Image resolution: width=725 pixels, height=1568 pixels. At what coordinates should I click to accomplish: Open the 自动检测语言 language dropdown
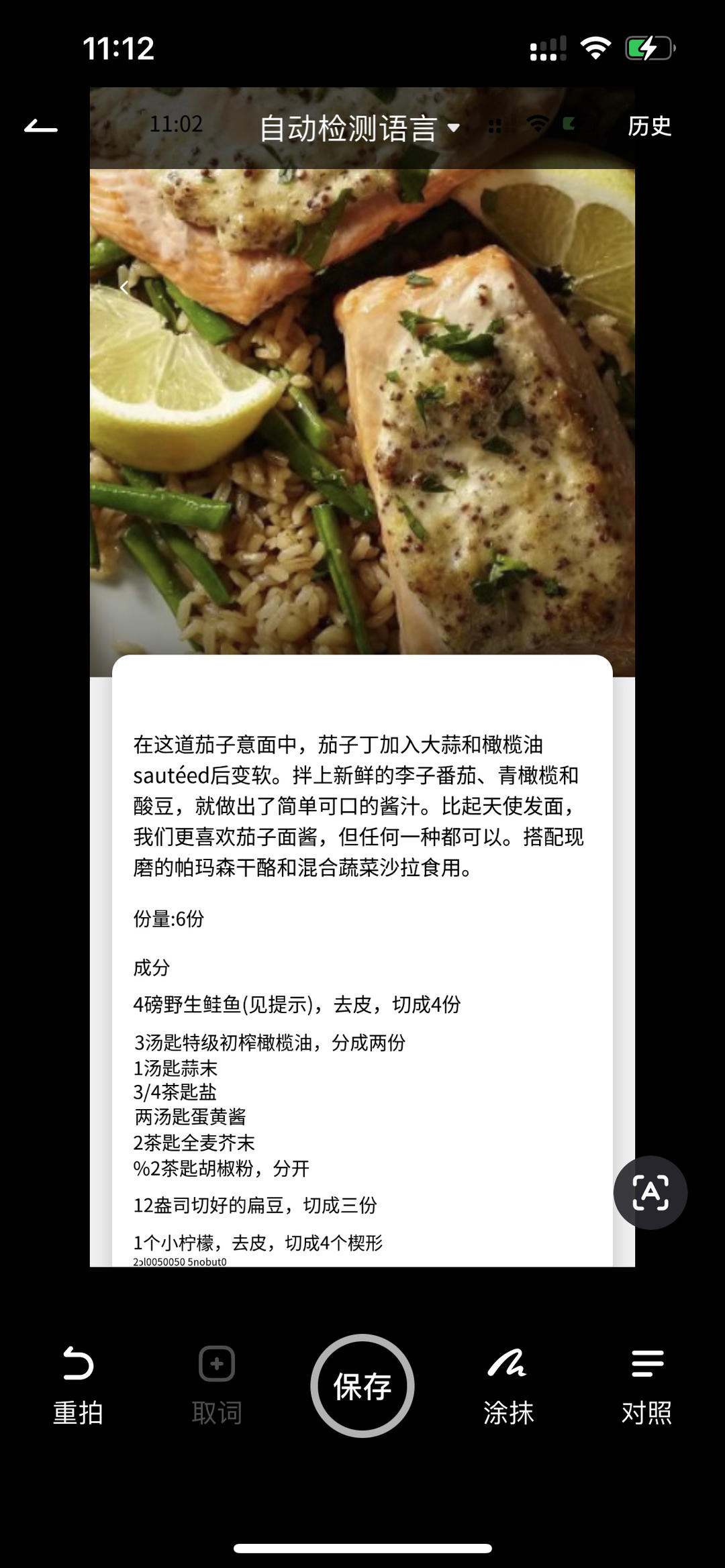[359, 127]
